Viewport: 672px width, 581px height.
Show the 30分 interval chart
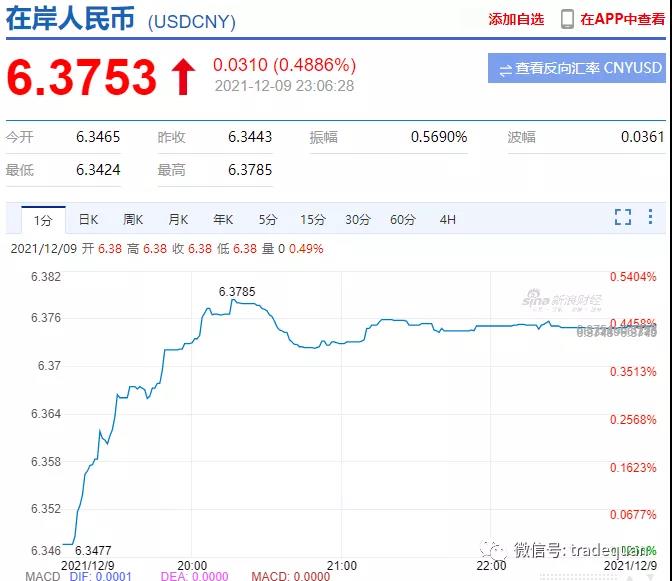coord(357,219)
